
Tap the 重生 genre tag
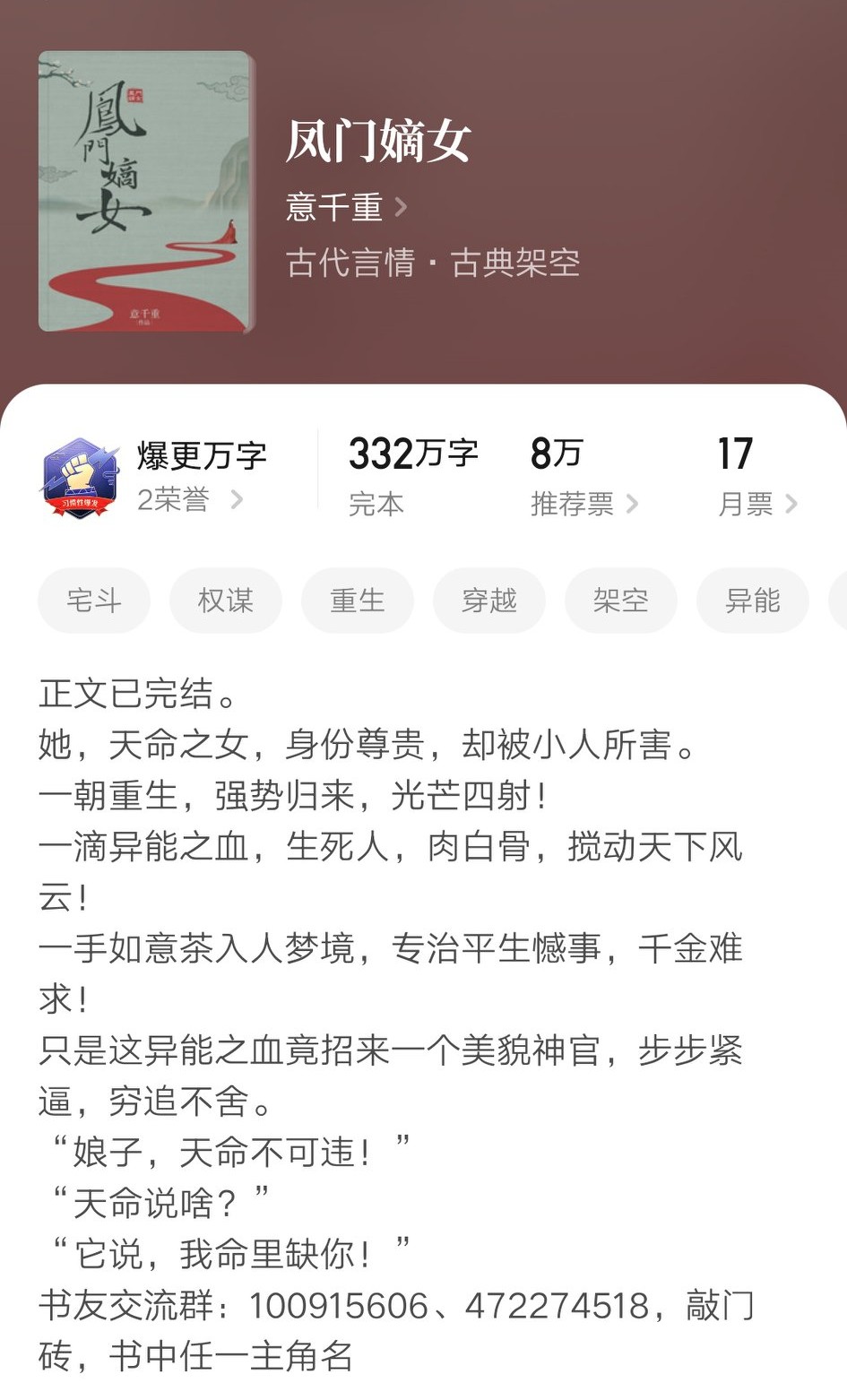357,601
